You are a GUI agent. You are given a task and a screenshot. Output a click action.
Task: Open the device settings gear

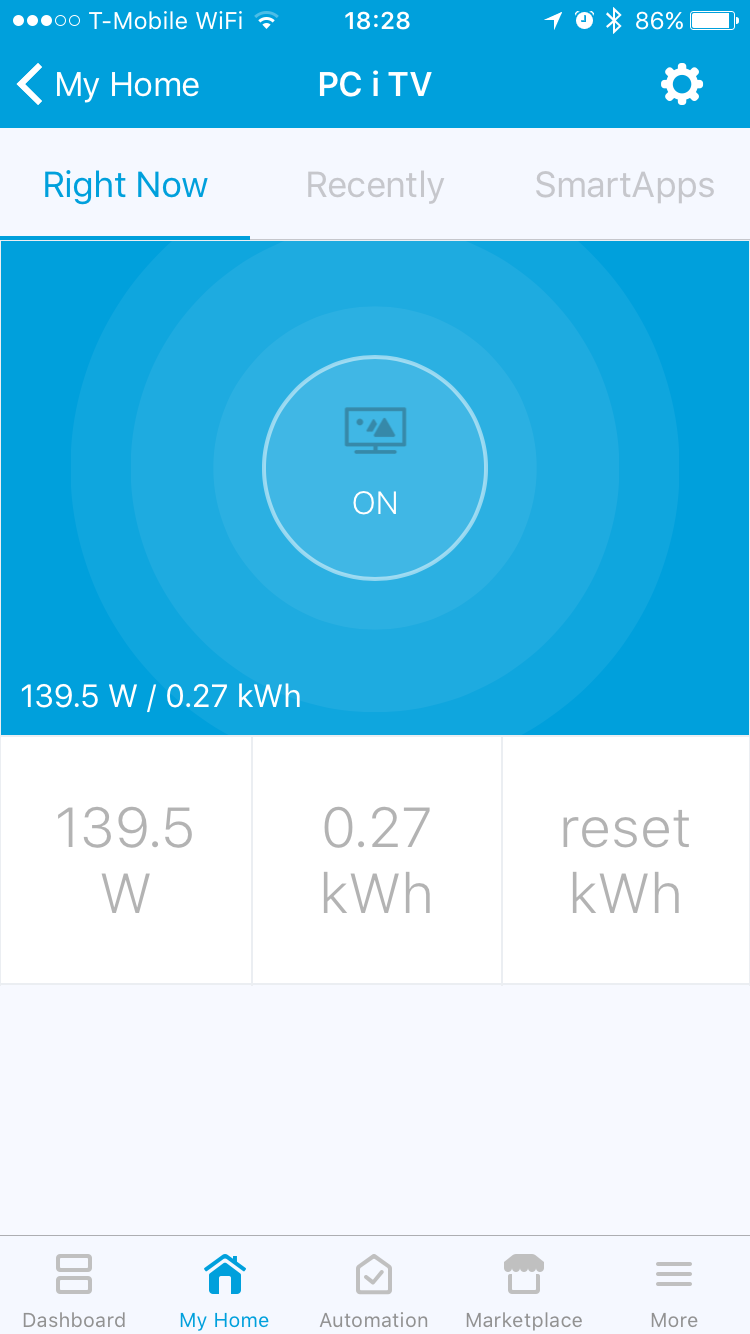pyautogui.click(x=682, y=85)
